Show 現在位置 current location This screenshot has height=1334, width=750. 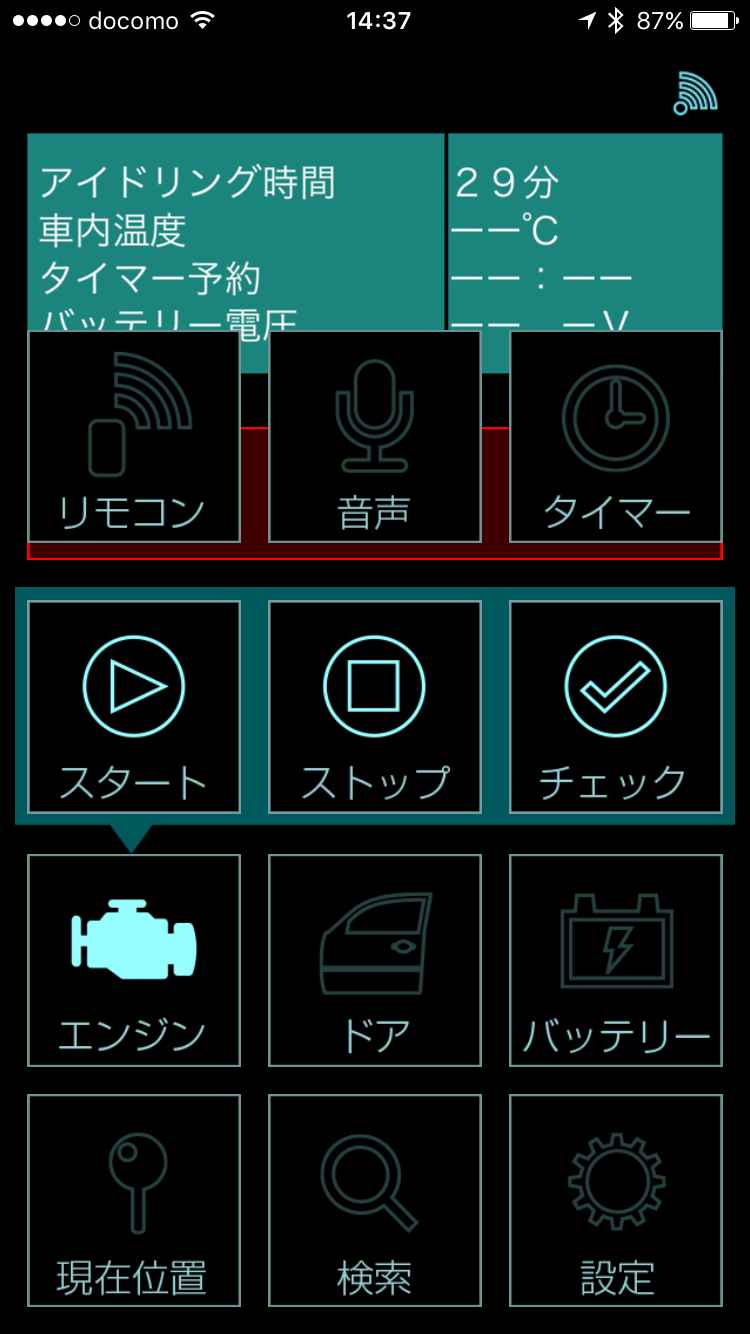tap(134, 1200)
